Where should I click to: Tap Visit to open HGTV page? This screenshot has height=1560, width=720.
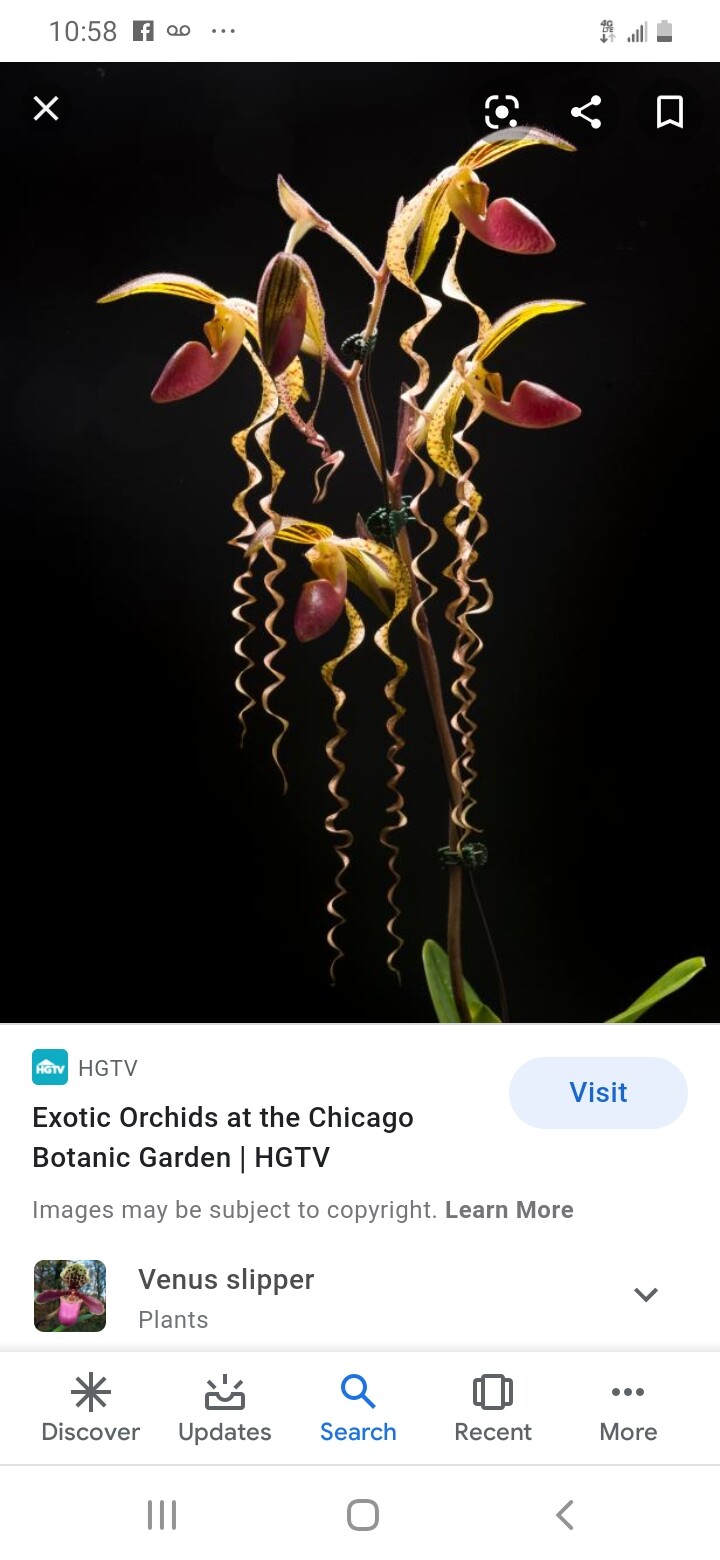click(x=598, y=1092)
